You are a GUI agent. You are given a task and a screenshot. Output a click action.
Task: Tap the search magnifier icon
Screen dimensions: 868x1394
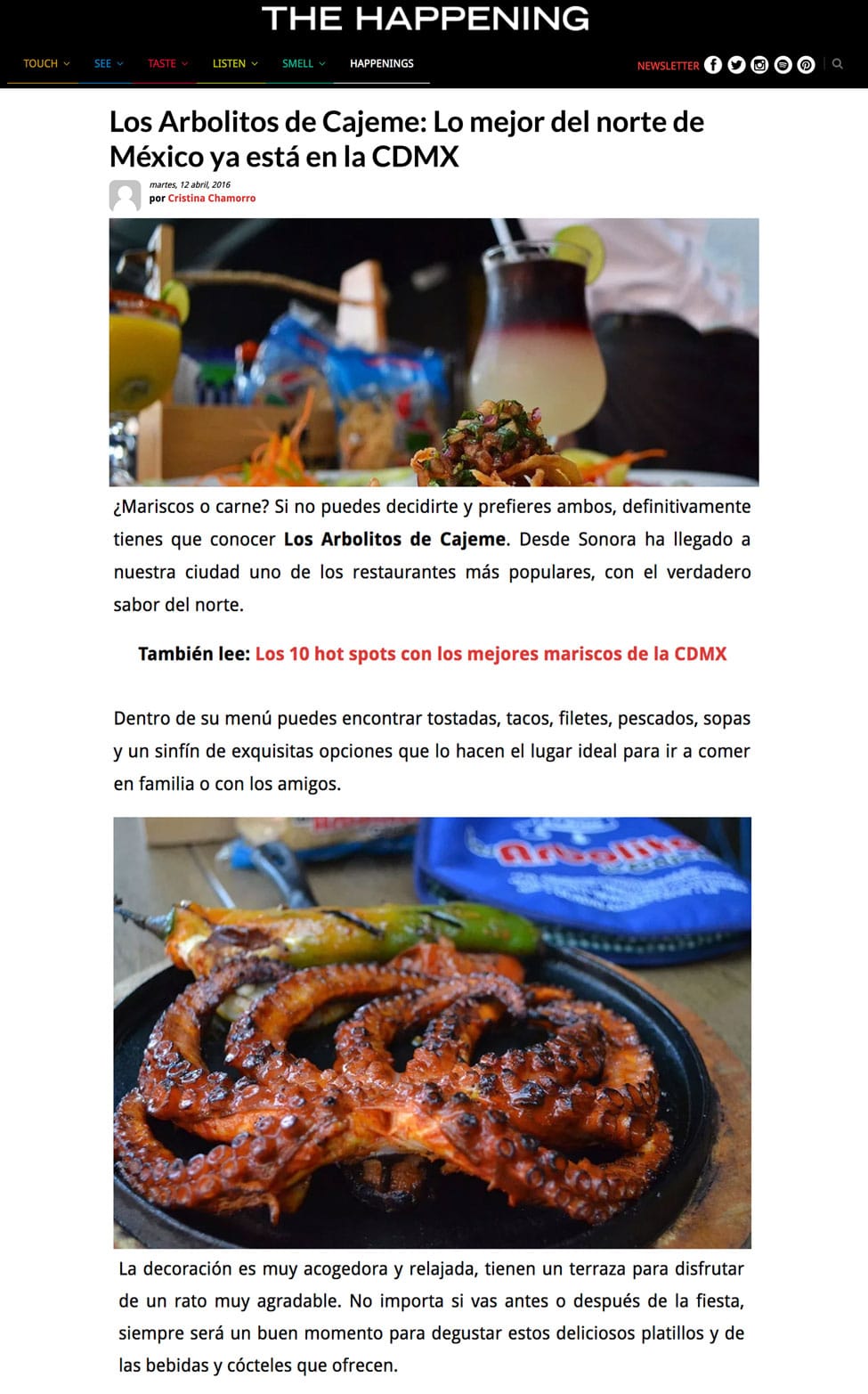pos(838,64)
